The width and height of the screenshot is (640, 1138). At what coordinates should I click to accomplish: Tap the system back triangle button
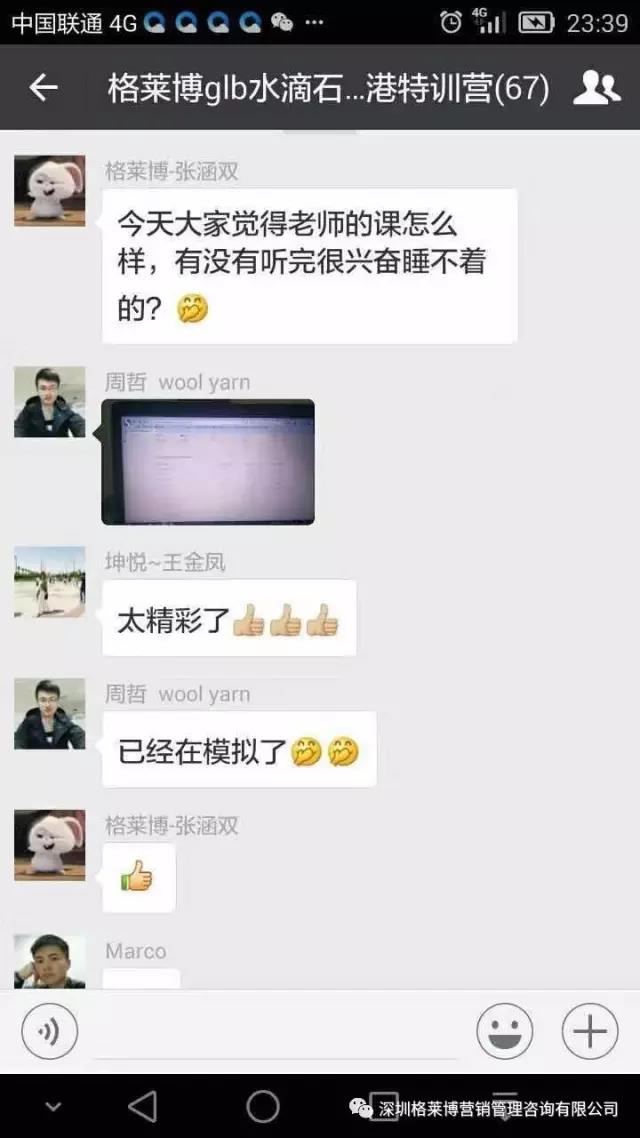pyautogui.click(x=143, y=1106)
